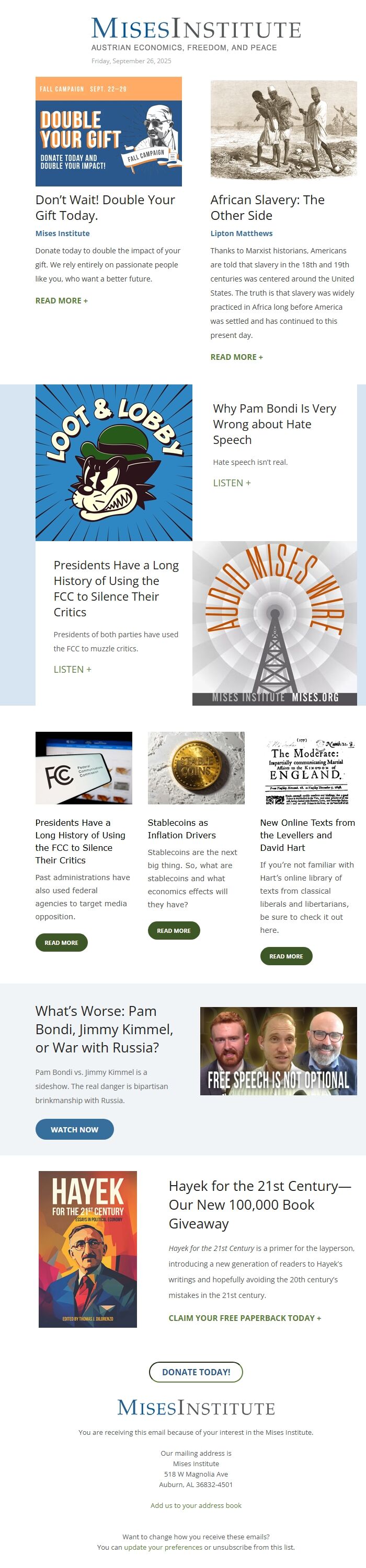Open the Audio Mises Wire image

point(274,623)
